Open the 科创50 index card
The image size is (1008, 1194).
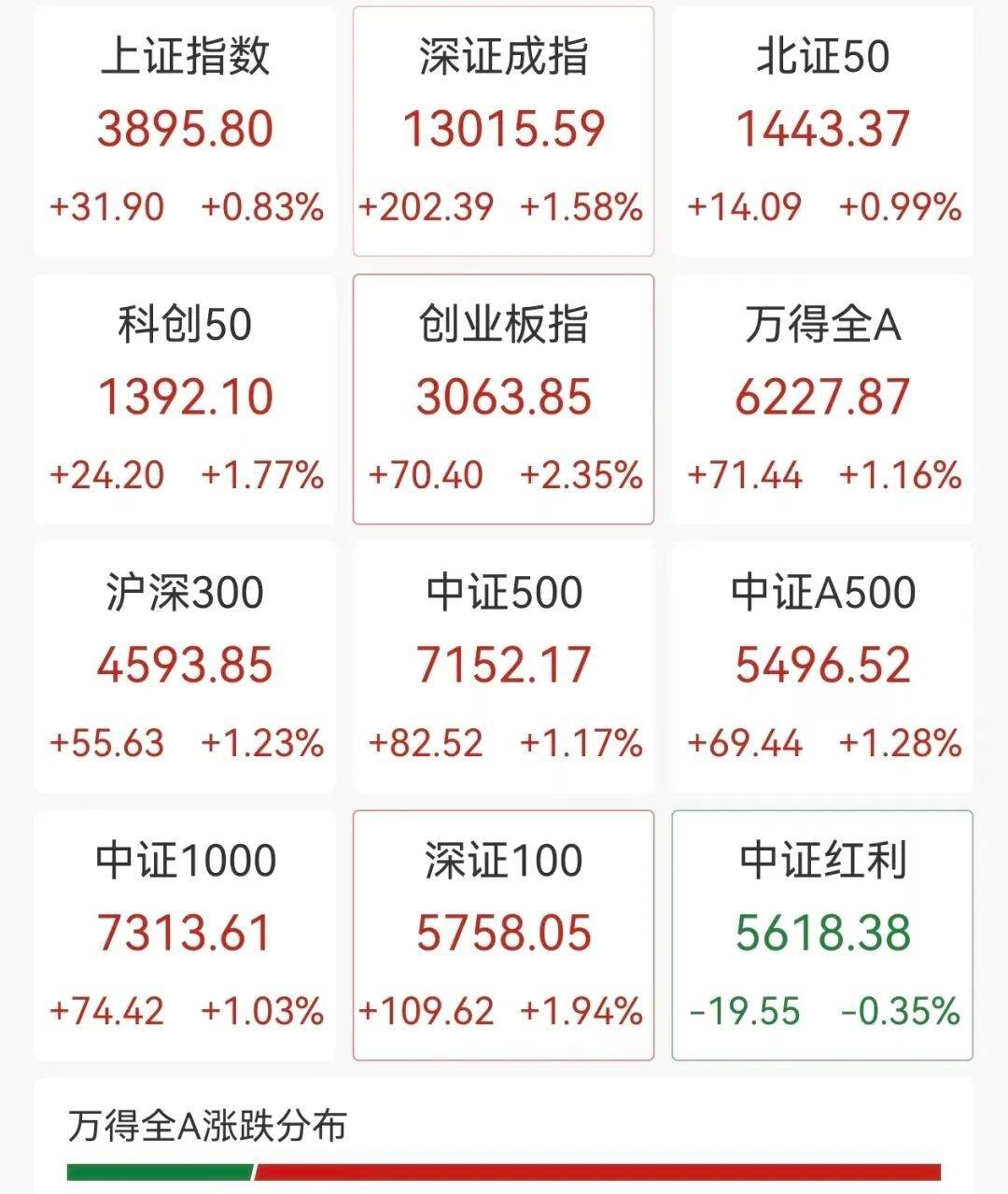pyautogui.click(x=184, y=397)
